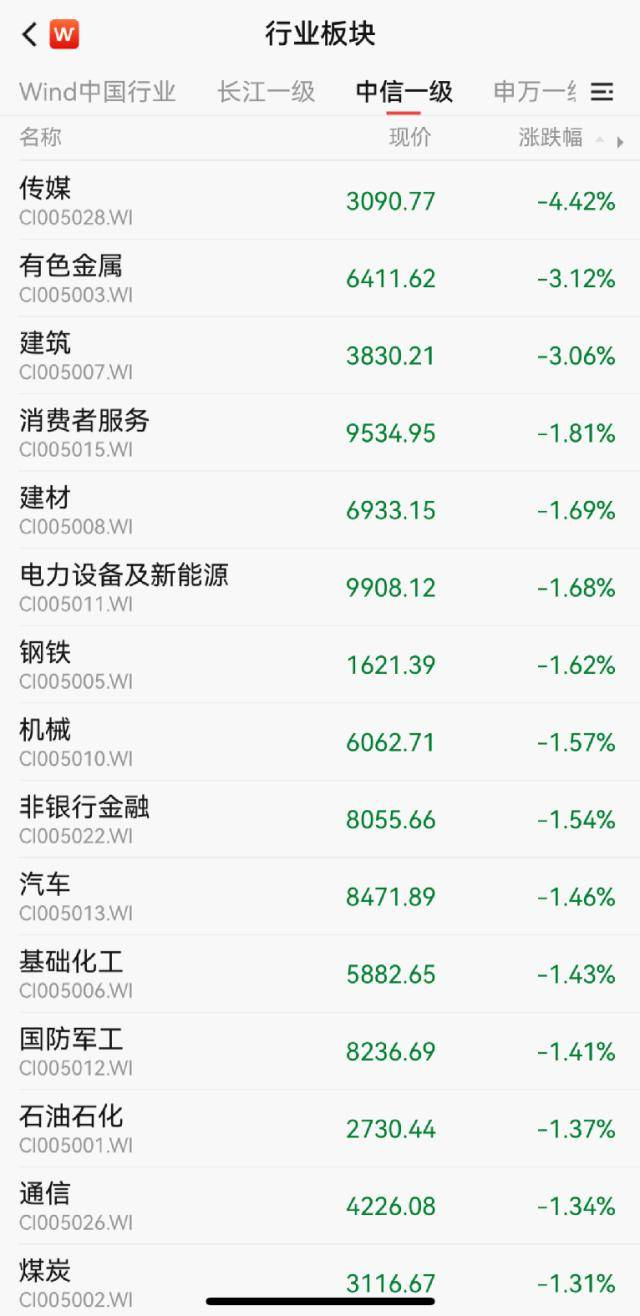Switch to the 申万一级 tab

click(x=535, y=93)
